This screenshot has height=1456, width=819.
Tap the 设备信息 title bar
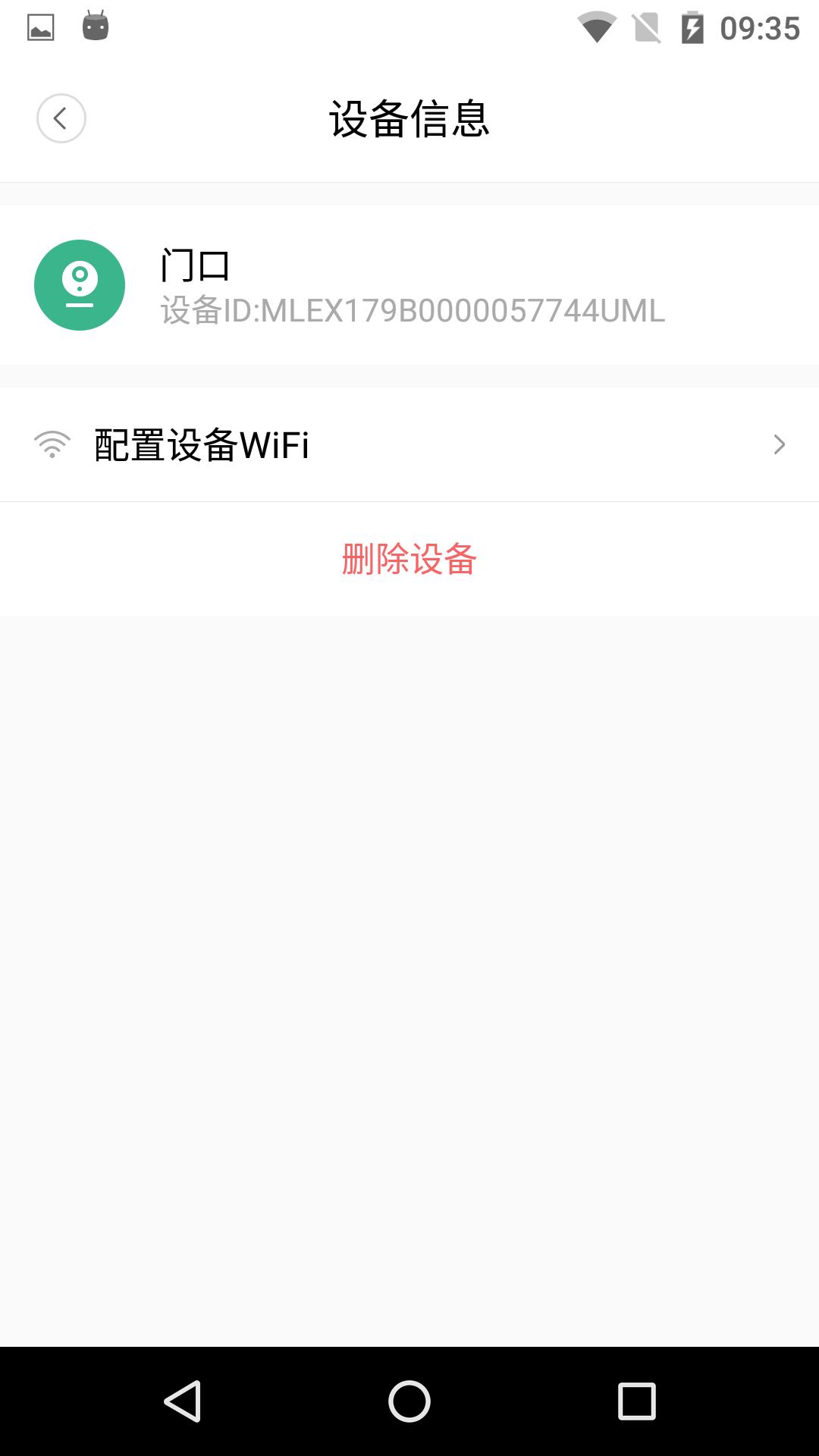point(409,118)
